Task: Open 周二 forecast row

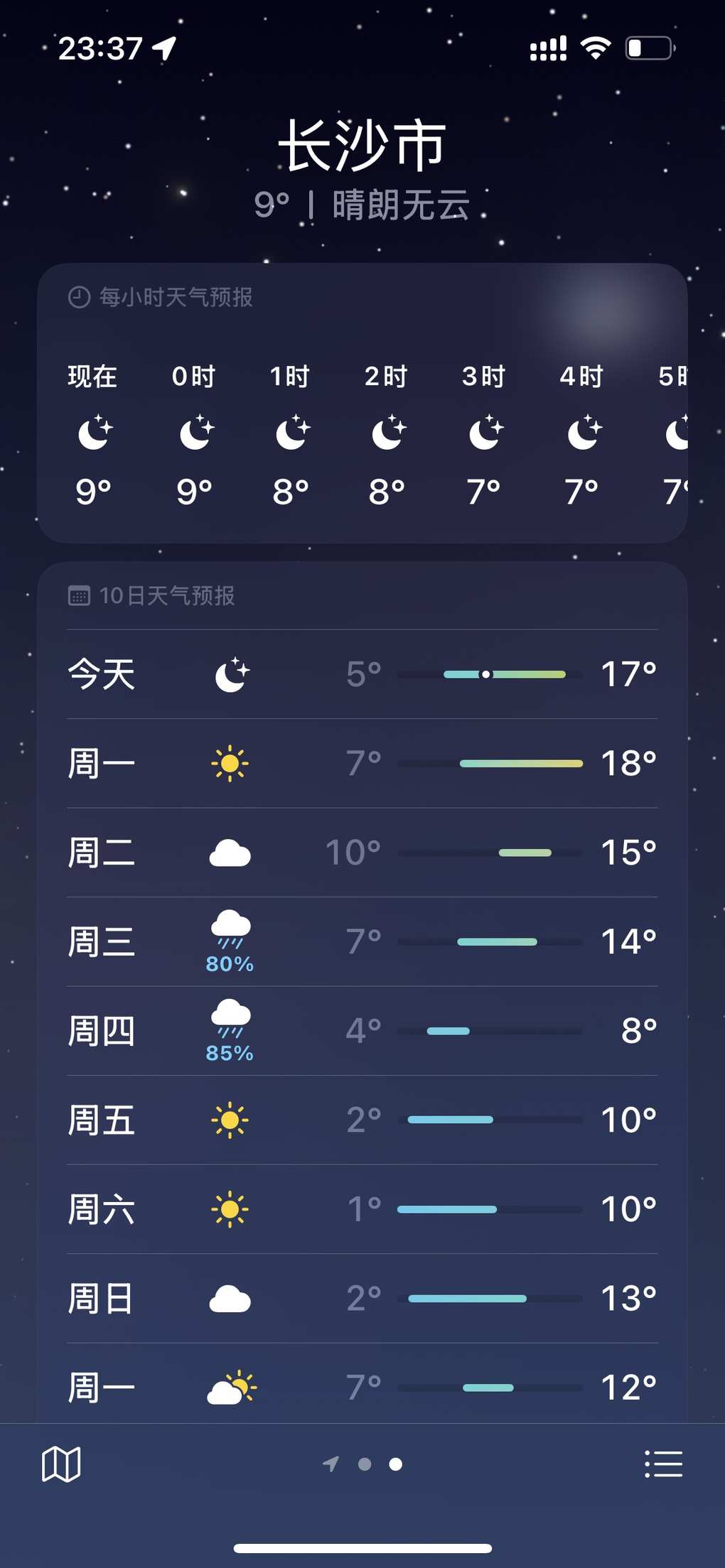Action: tap(362, 853)
